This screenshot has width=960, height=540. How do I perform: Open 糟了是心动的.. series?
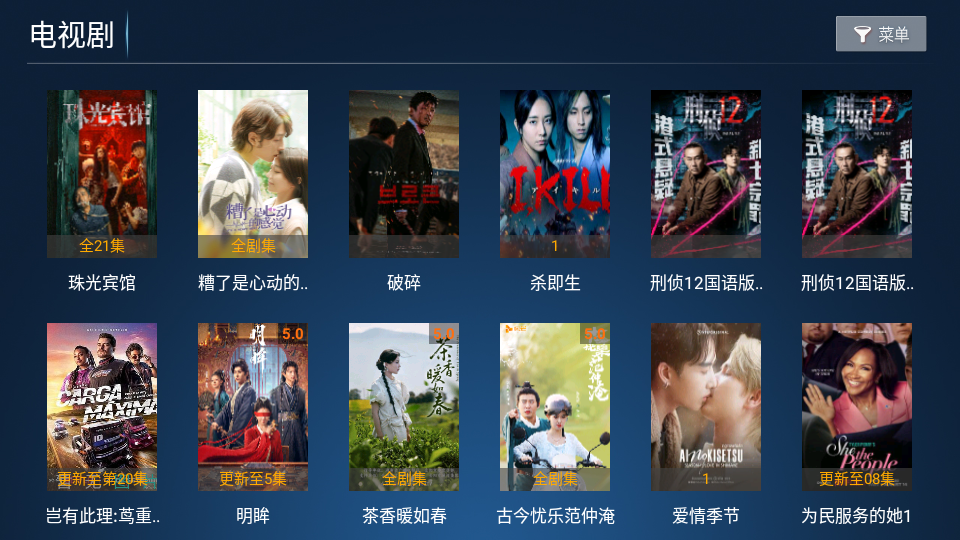point(253,174)
